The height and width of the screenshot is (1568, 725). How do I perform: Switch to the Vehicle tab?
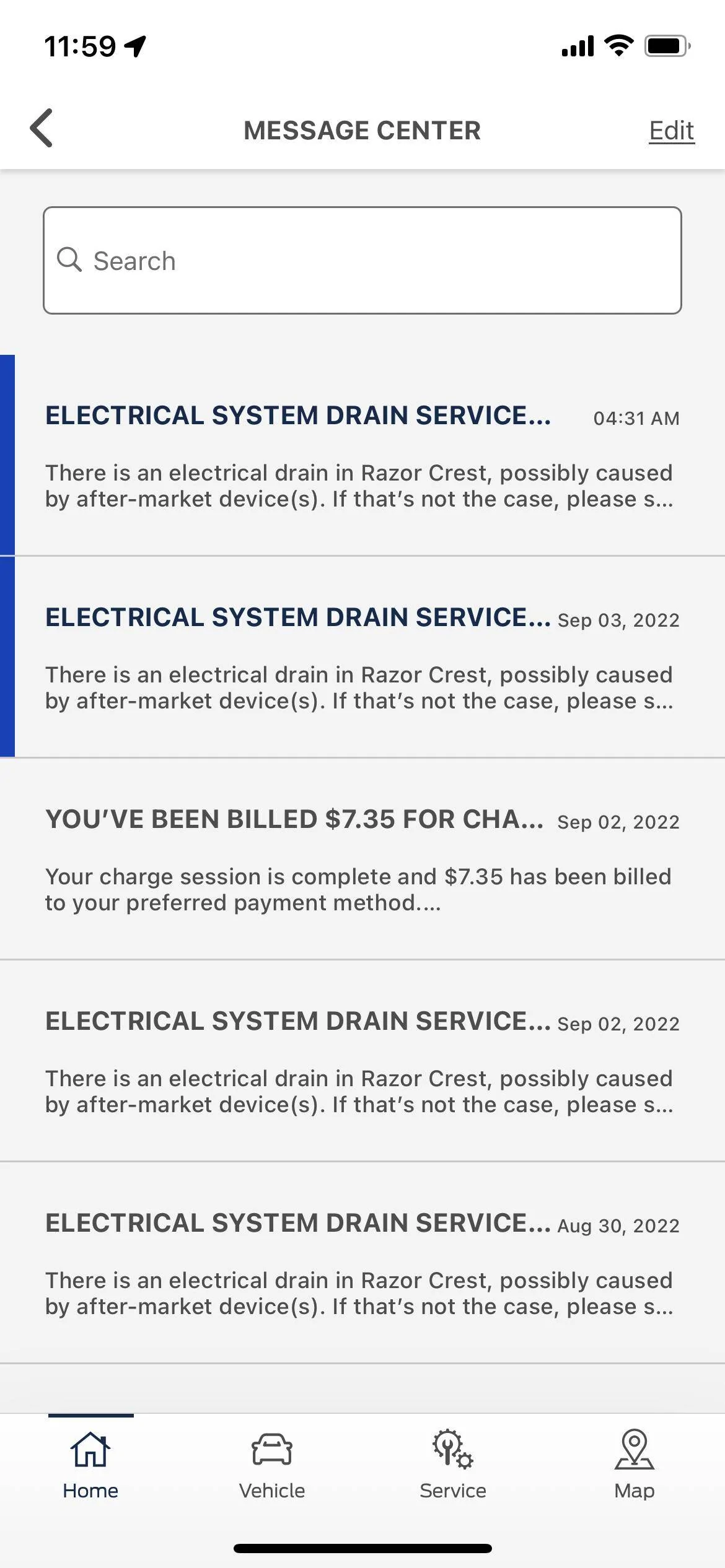coord(271,1465)
